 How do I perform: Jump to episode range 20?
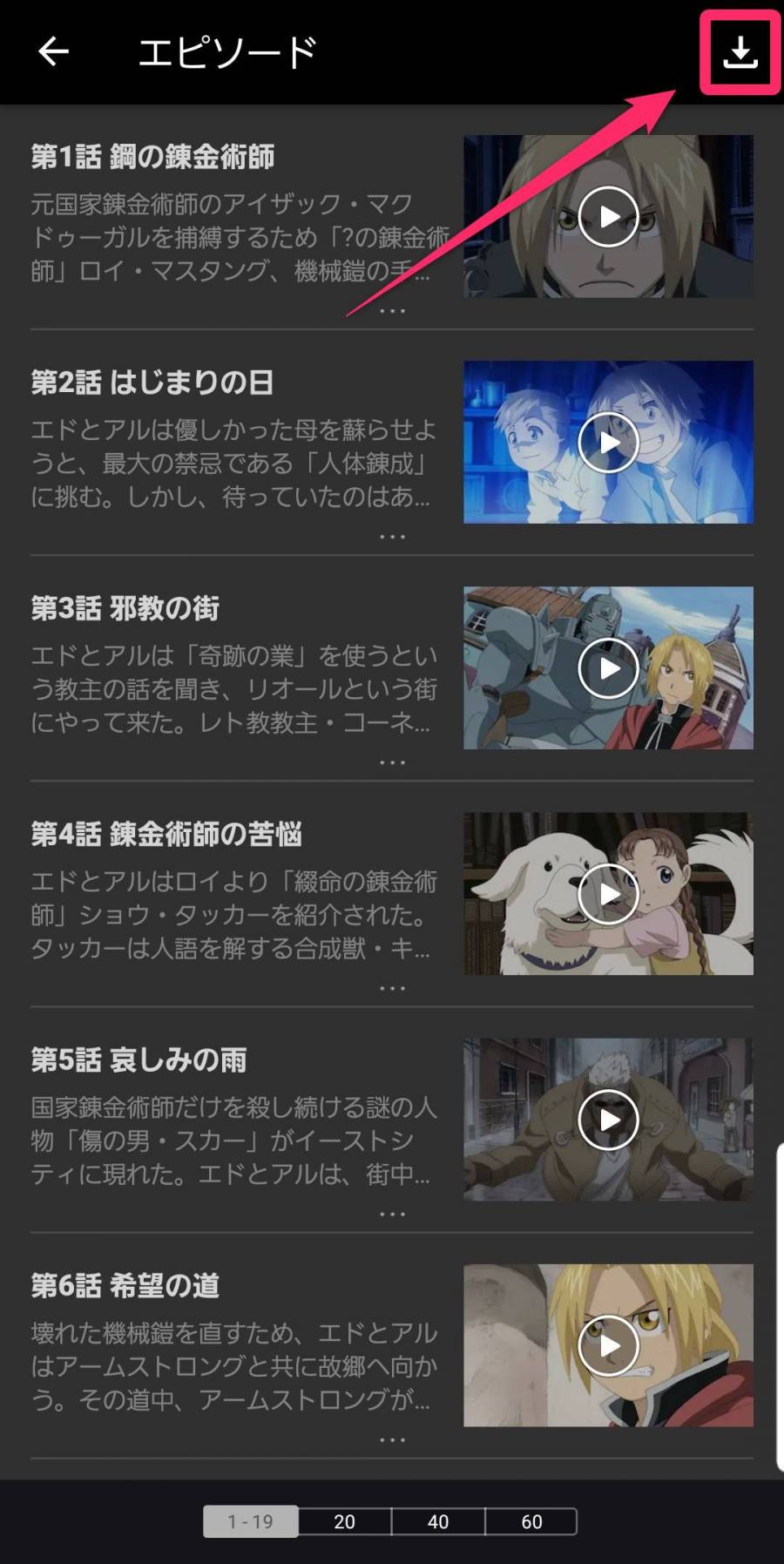344,1521
